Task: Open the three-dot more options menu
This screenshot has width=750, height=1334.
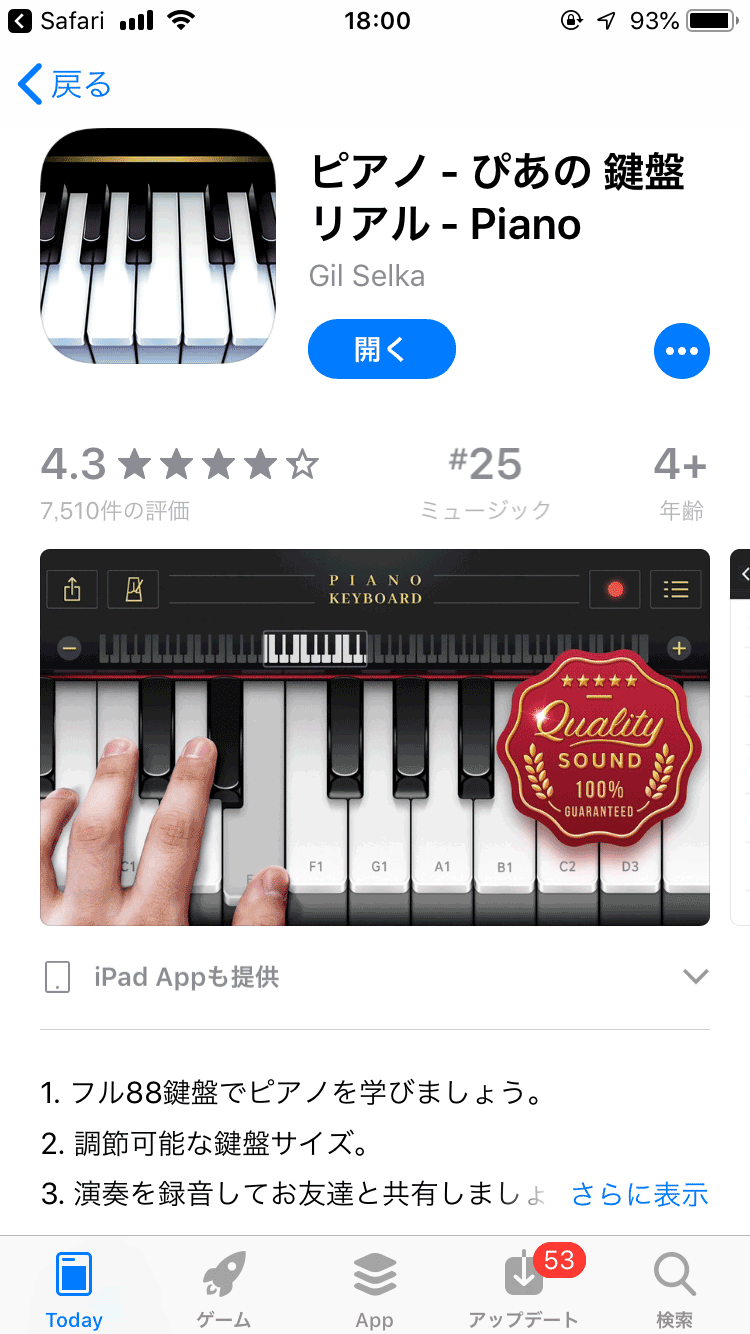Action: click(x=682, y=351)
